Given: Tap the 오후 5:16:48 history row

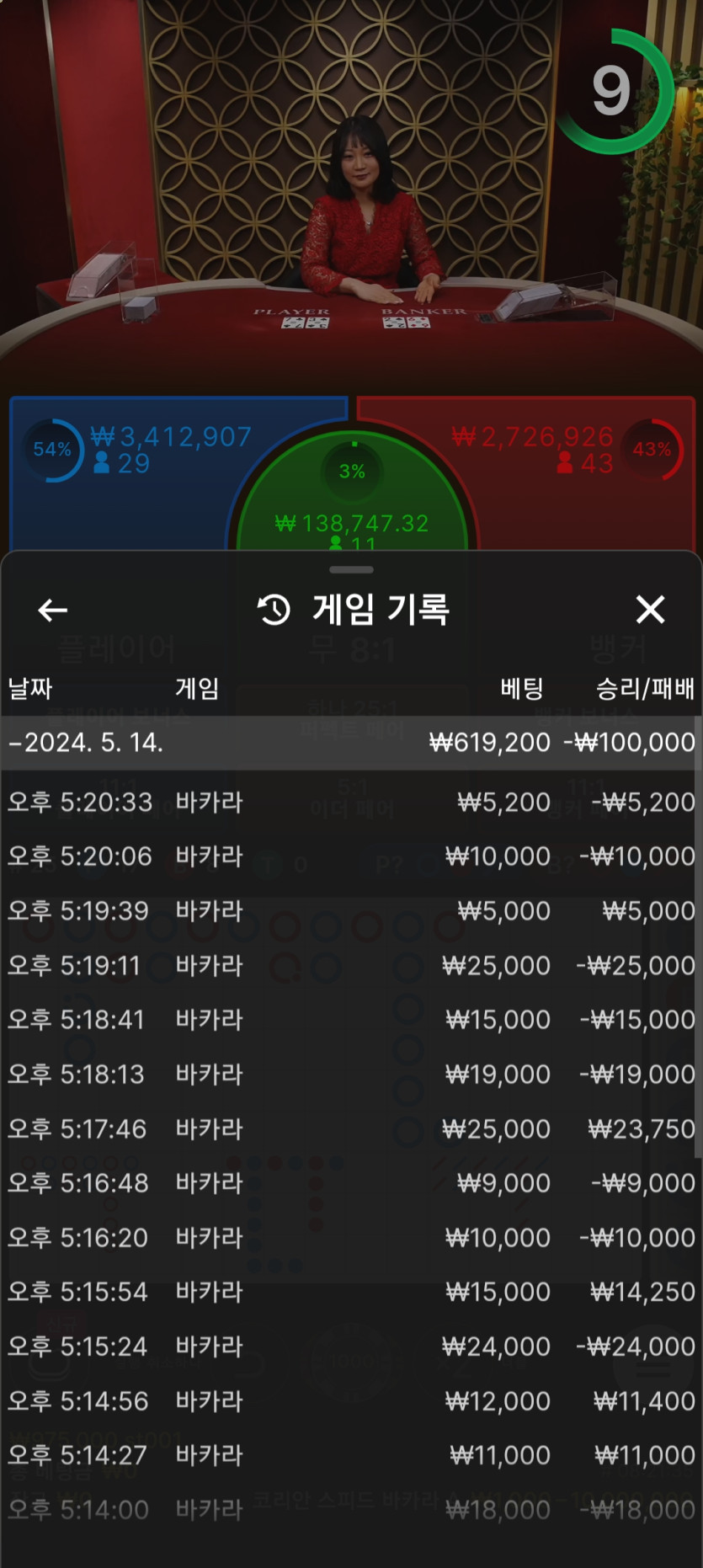Looking at the screenshot, I should pos(350,1183).
